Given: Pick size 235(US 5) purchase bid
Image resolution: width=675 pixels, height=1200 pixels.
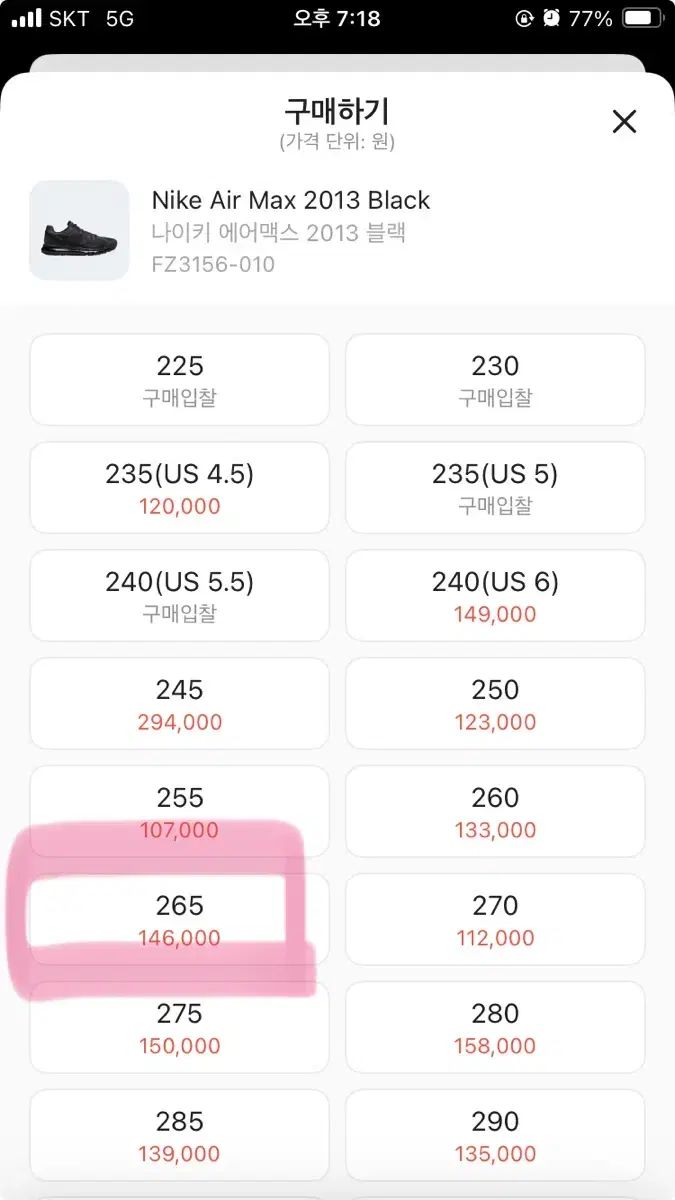Looking at the screenshot, I should [x=495, y=488].
